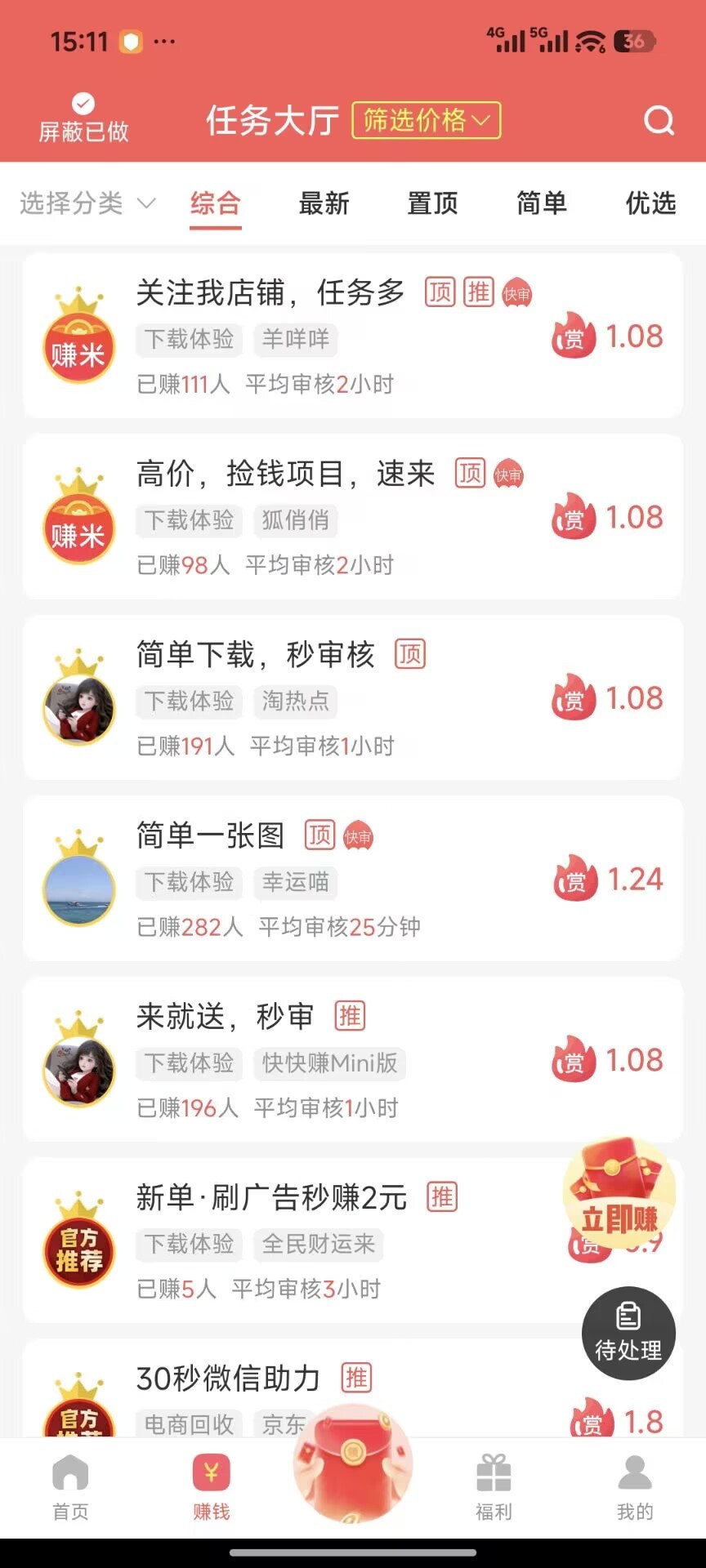Screen dimensions: 706x1568
Task: Tap the seascape avatar beside 简单一张图
Action: (x=79, y=880)
